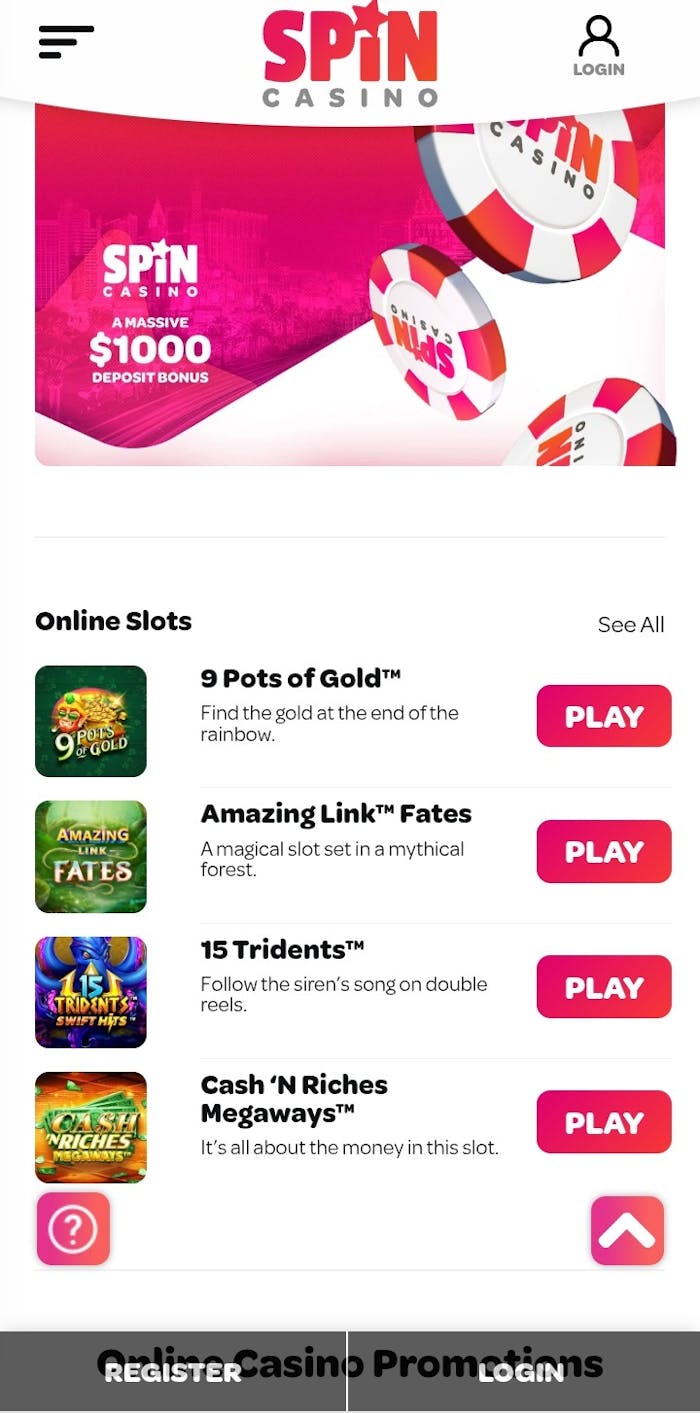Jump back to top with the arrow button

627,1231
